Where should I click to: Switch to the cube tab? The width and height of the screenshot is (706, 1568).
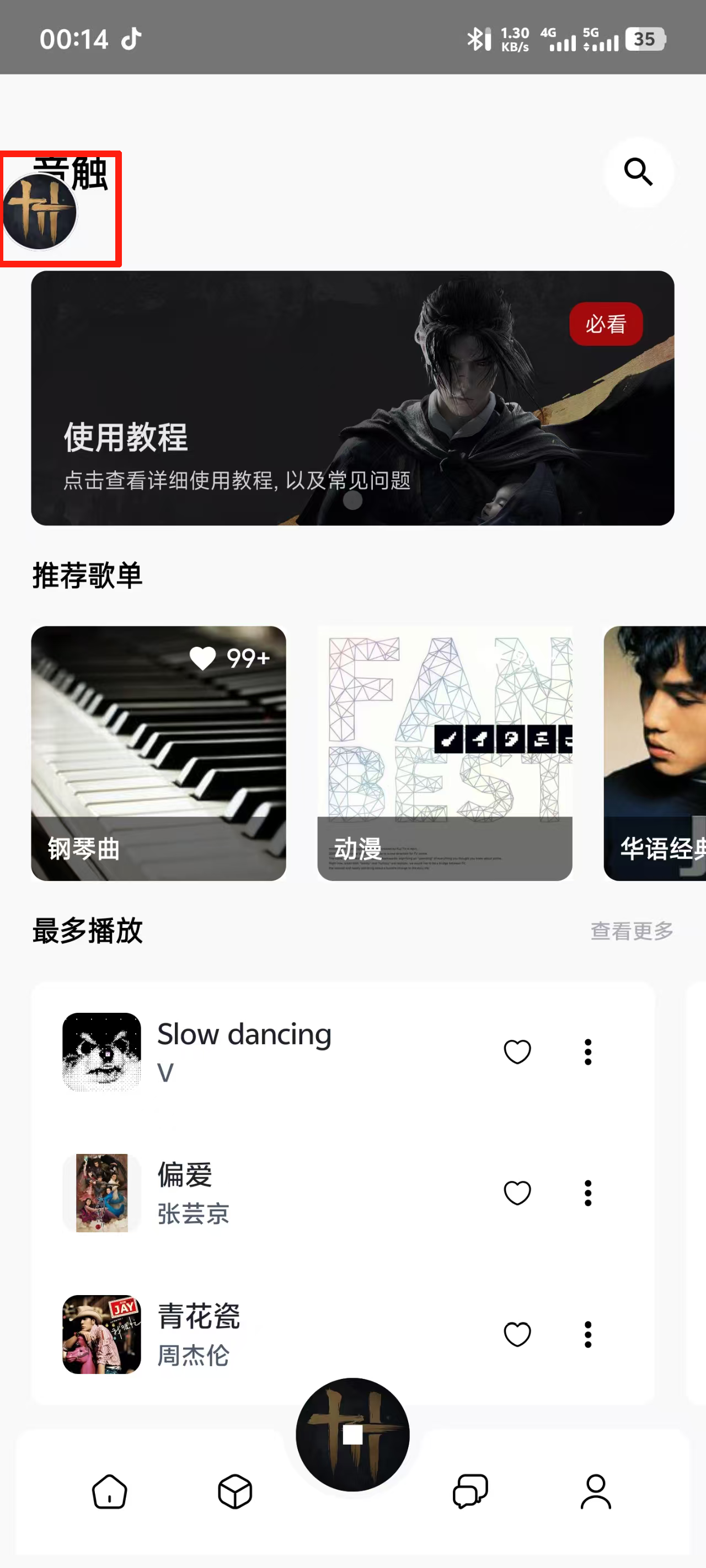click(x=235, y=1491)
